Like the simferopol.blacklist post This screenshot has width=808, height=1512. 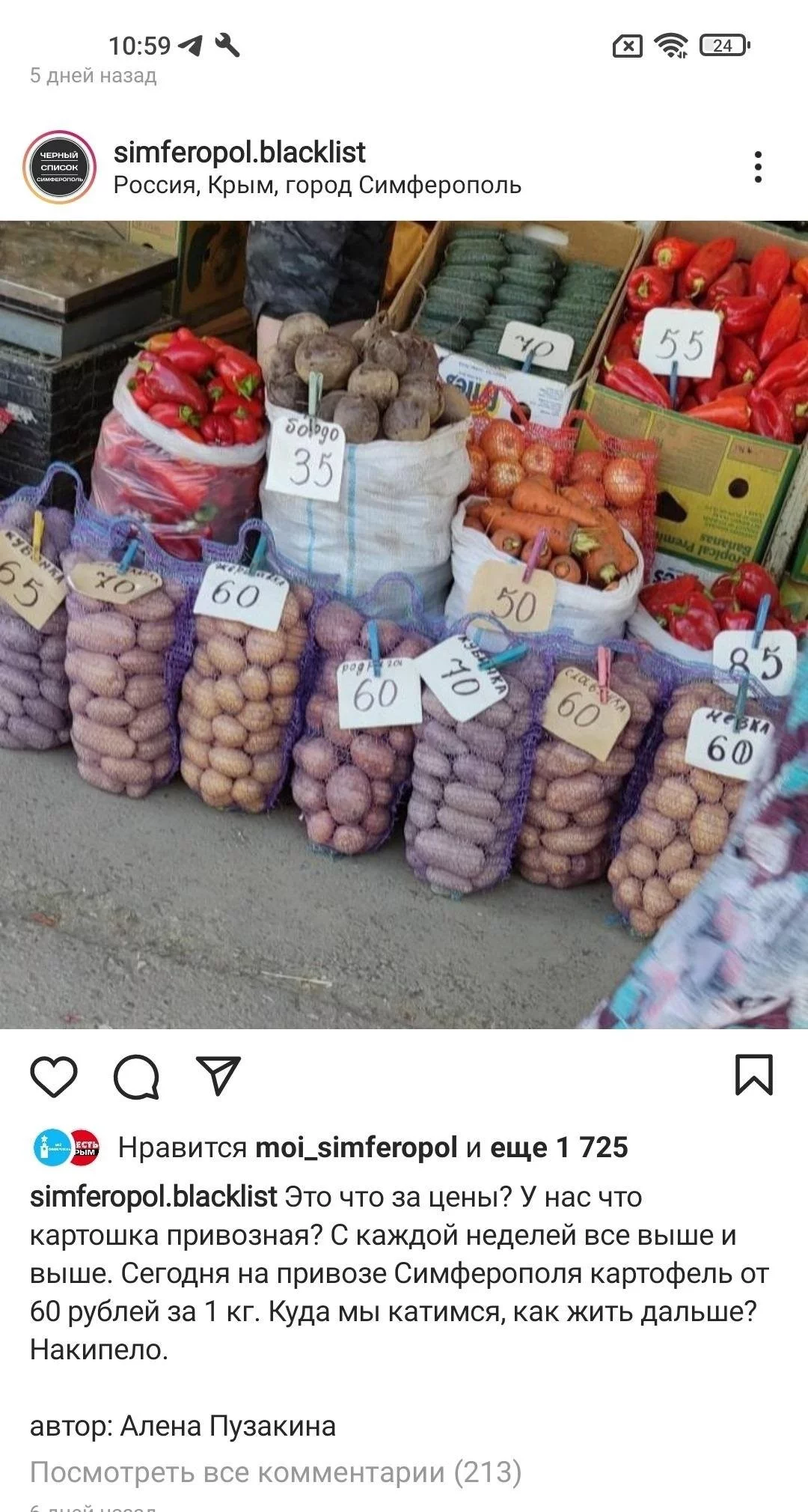pyautogui.click(x=54, y=1077)
